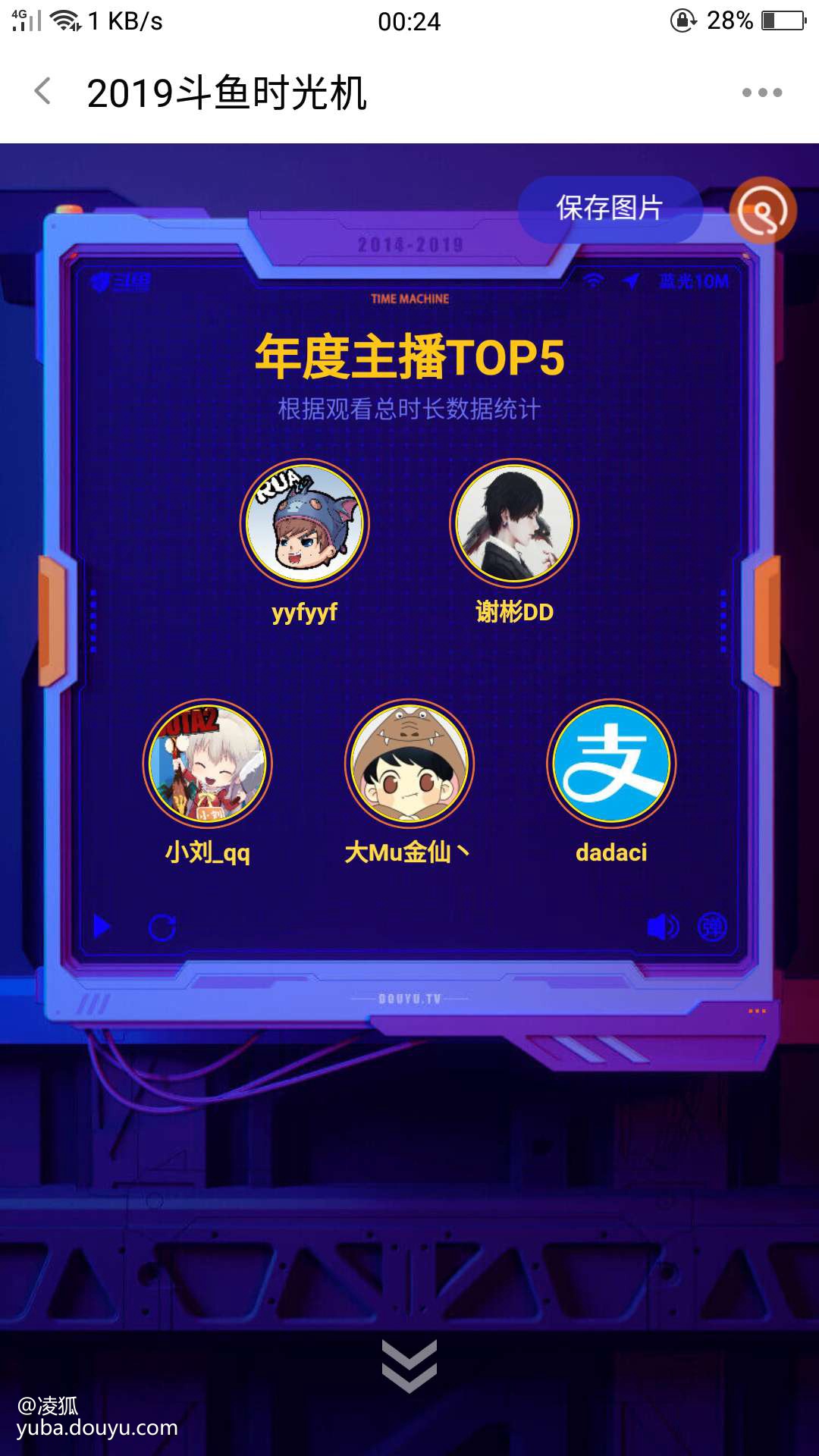Open streamer 大Mu金仙's avatar
The height and width of the screenshot is (1456, 819).
tap(409, 763)
